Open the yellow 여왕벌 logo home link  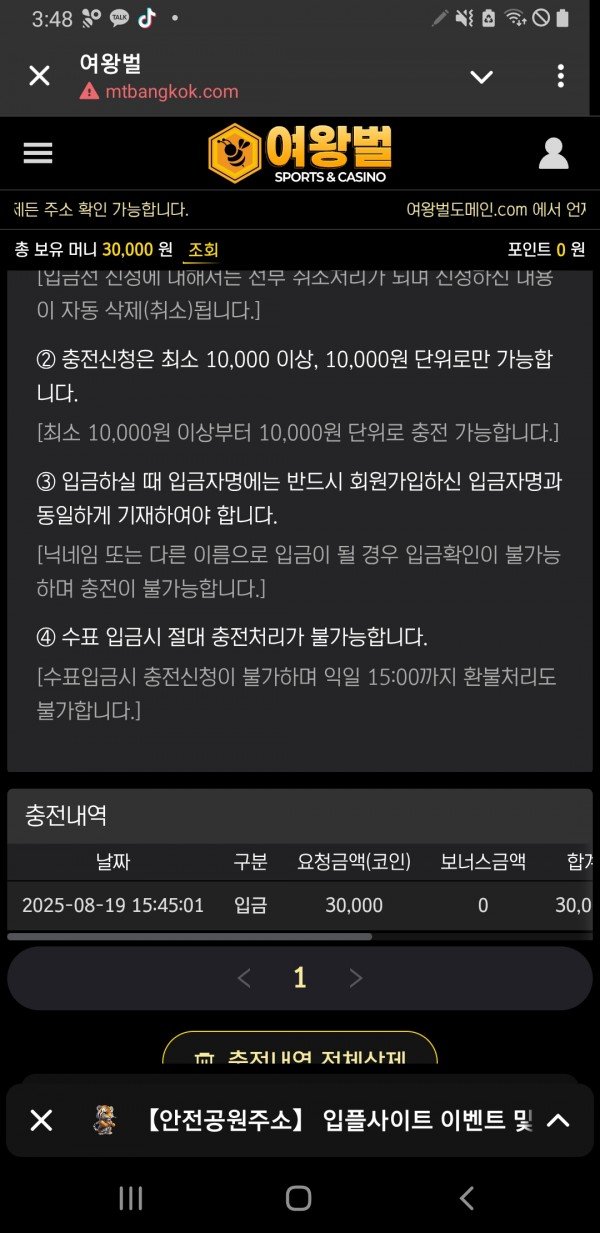(300, 153)
